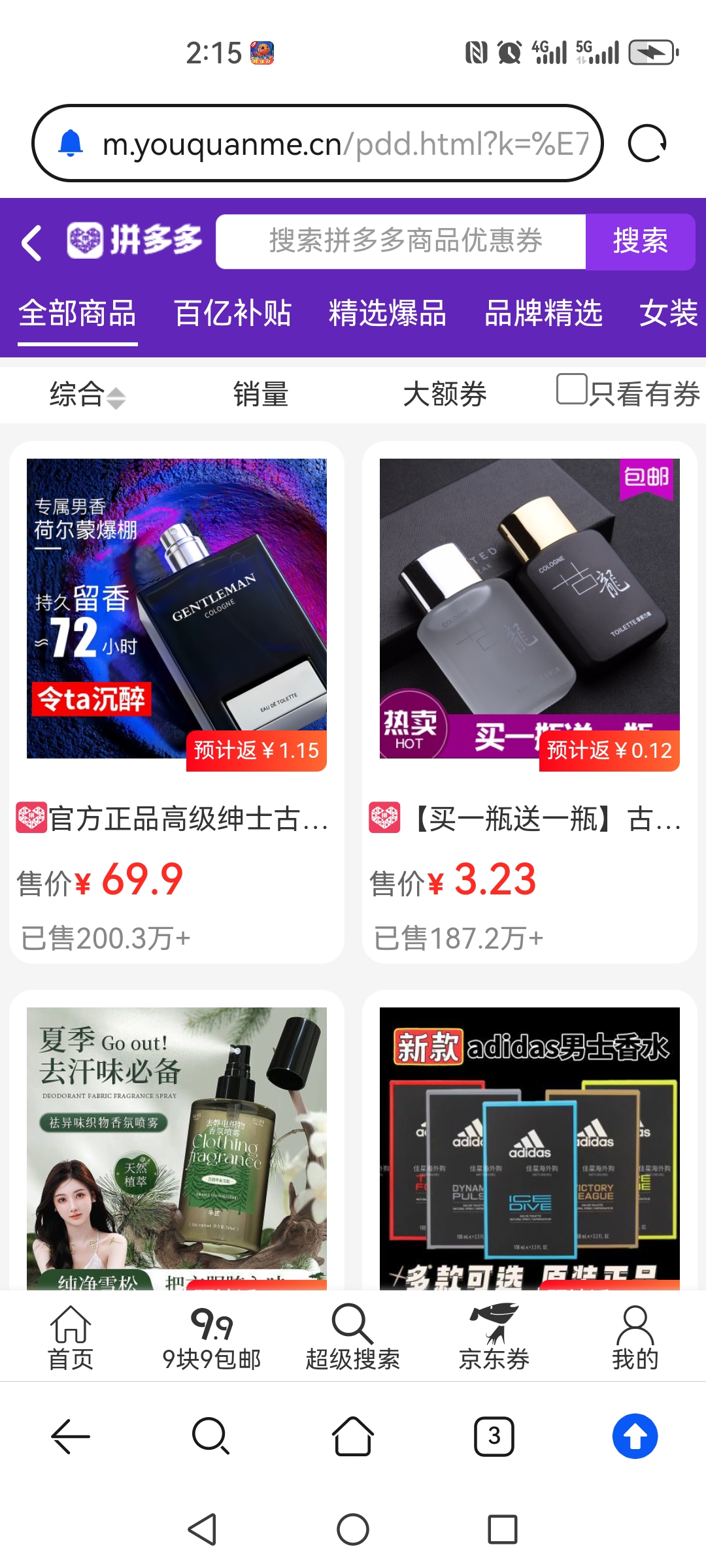The height and width of the screenshot is (1568, 706).
Task: Reload the page in the browser
Action: point(647,143)
